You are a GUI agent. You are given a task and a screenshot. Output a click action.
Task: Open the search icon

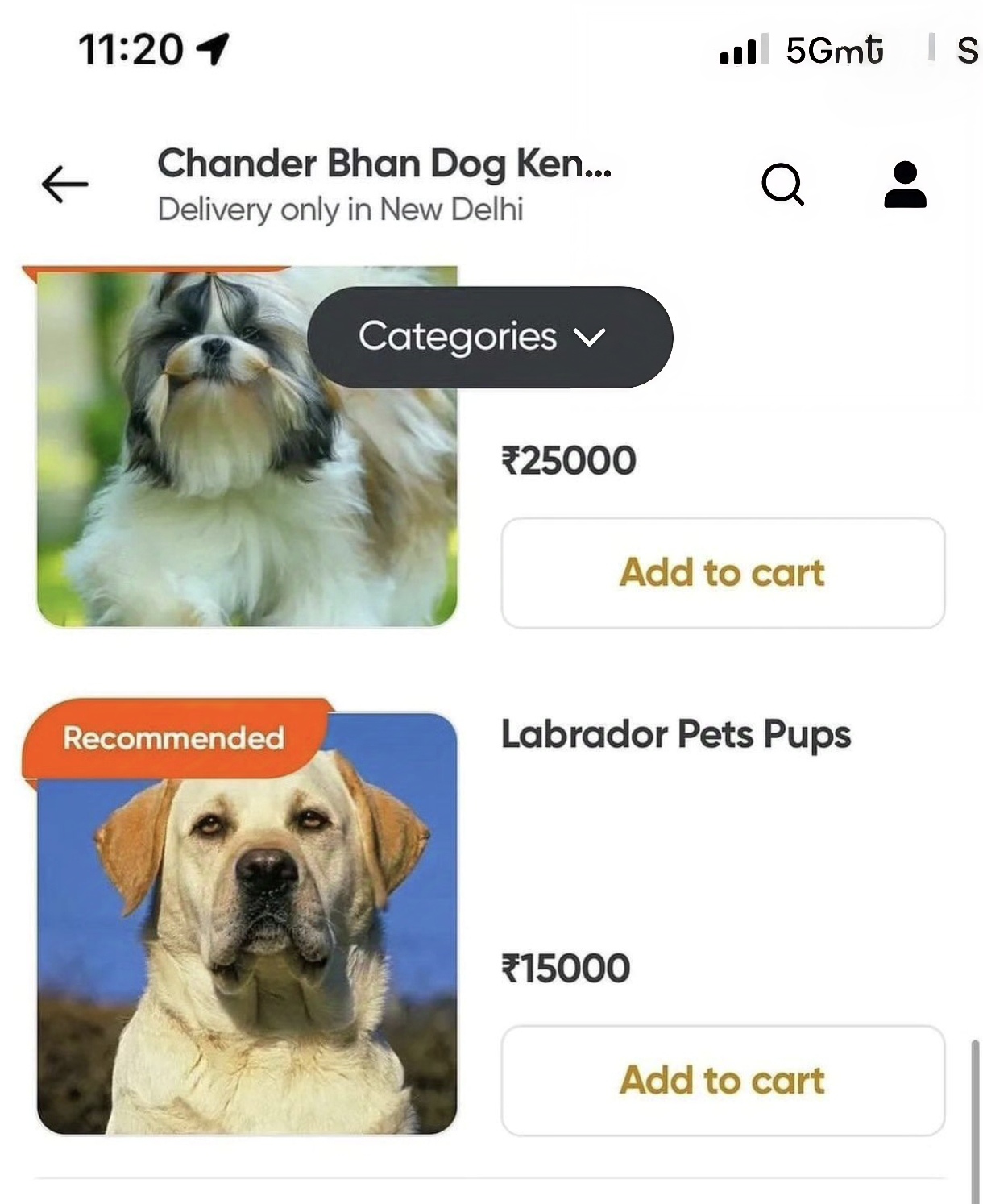click(782, 185)
